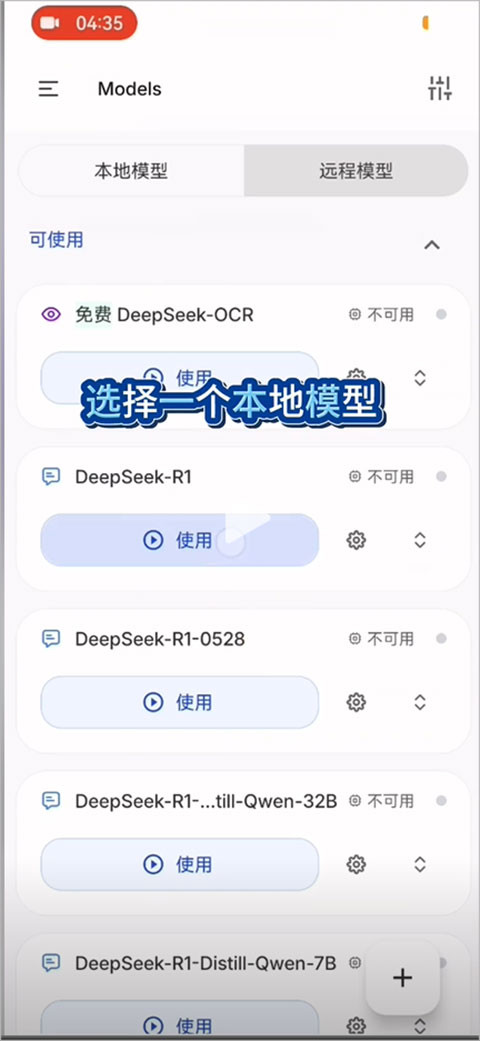The image size is (480, 1041).
Task: Switch to the 本地模型 tab
Action: (131, 171)
